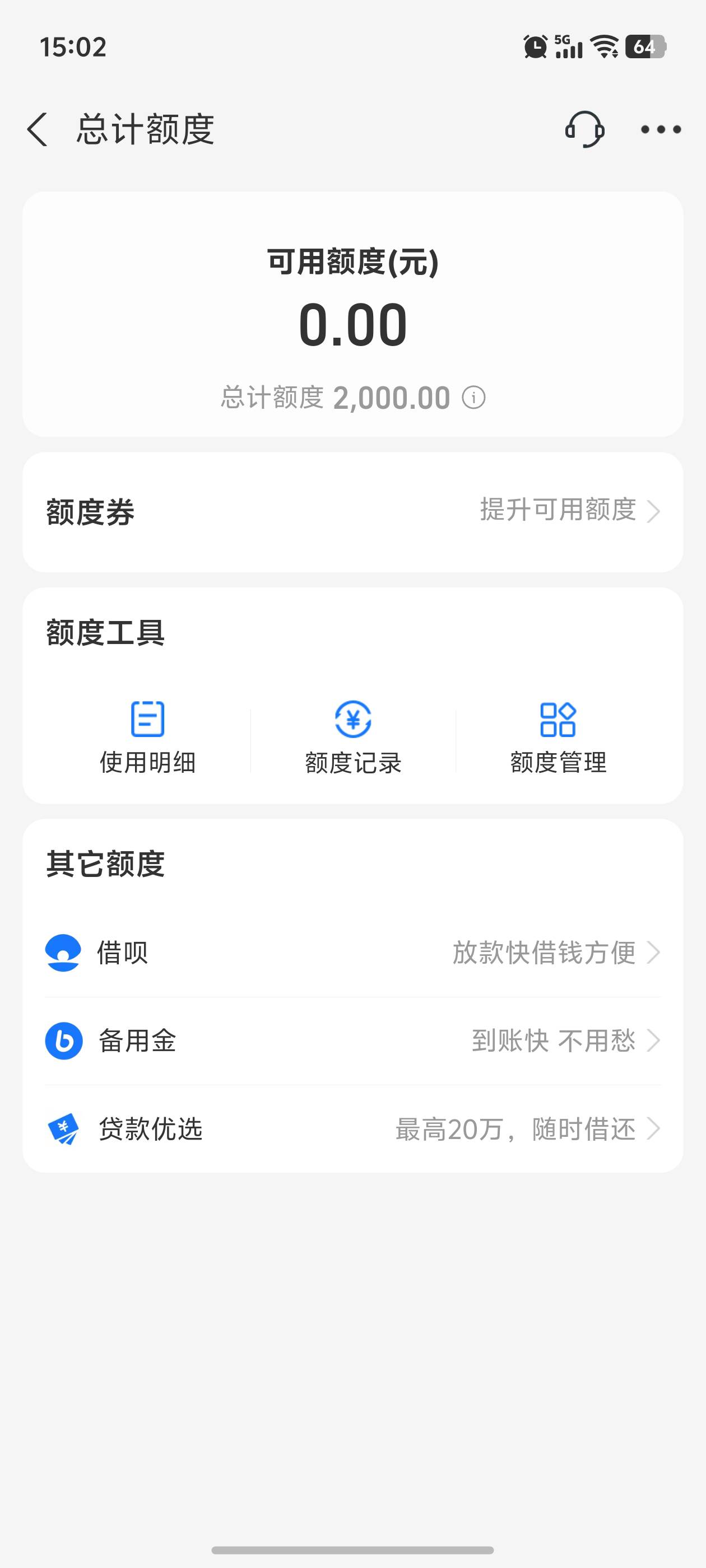Open customer service headset icon

click(584, 130)
